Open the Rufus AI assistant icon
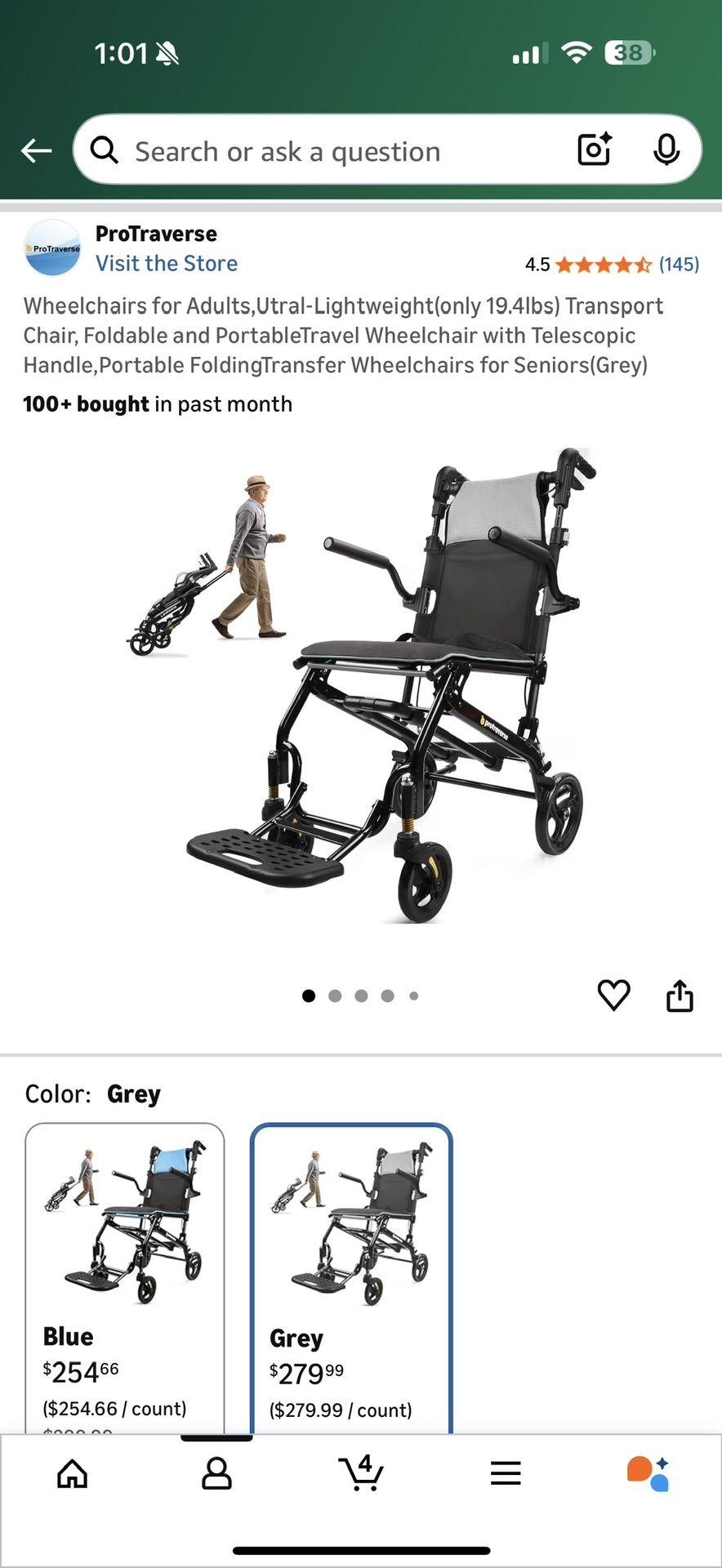 point(649,1473)
